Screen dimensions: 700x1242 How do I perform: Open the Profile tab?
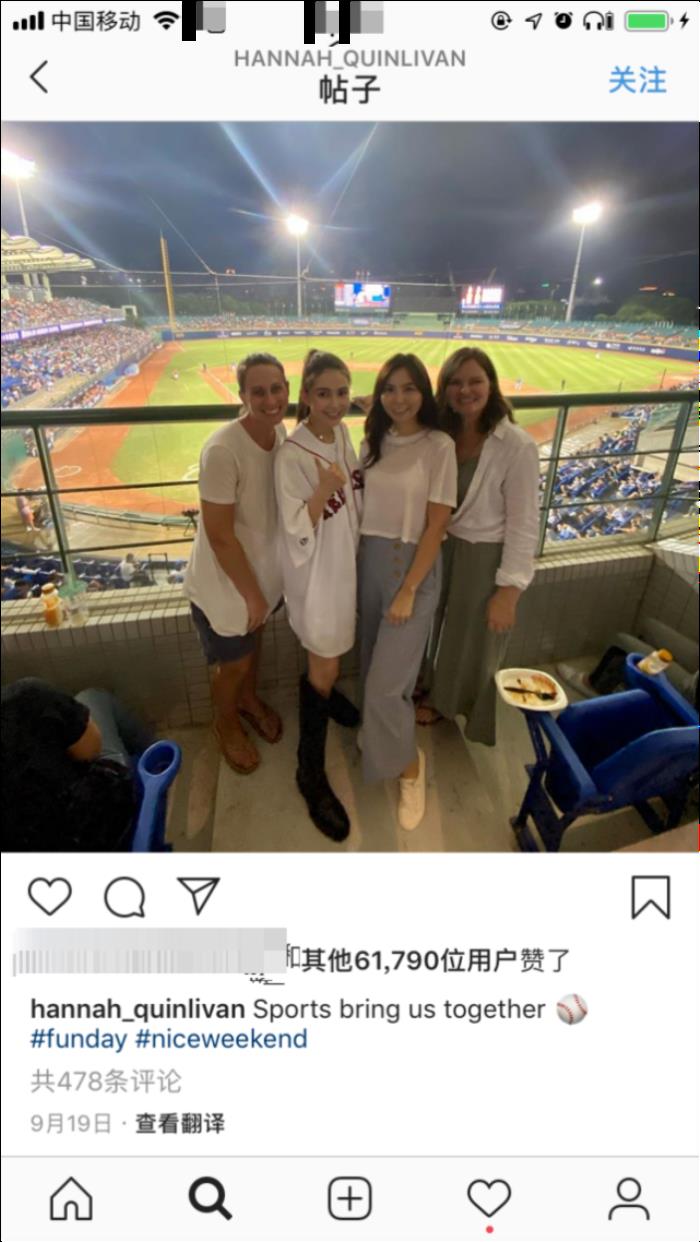point(629,1198)
